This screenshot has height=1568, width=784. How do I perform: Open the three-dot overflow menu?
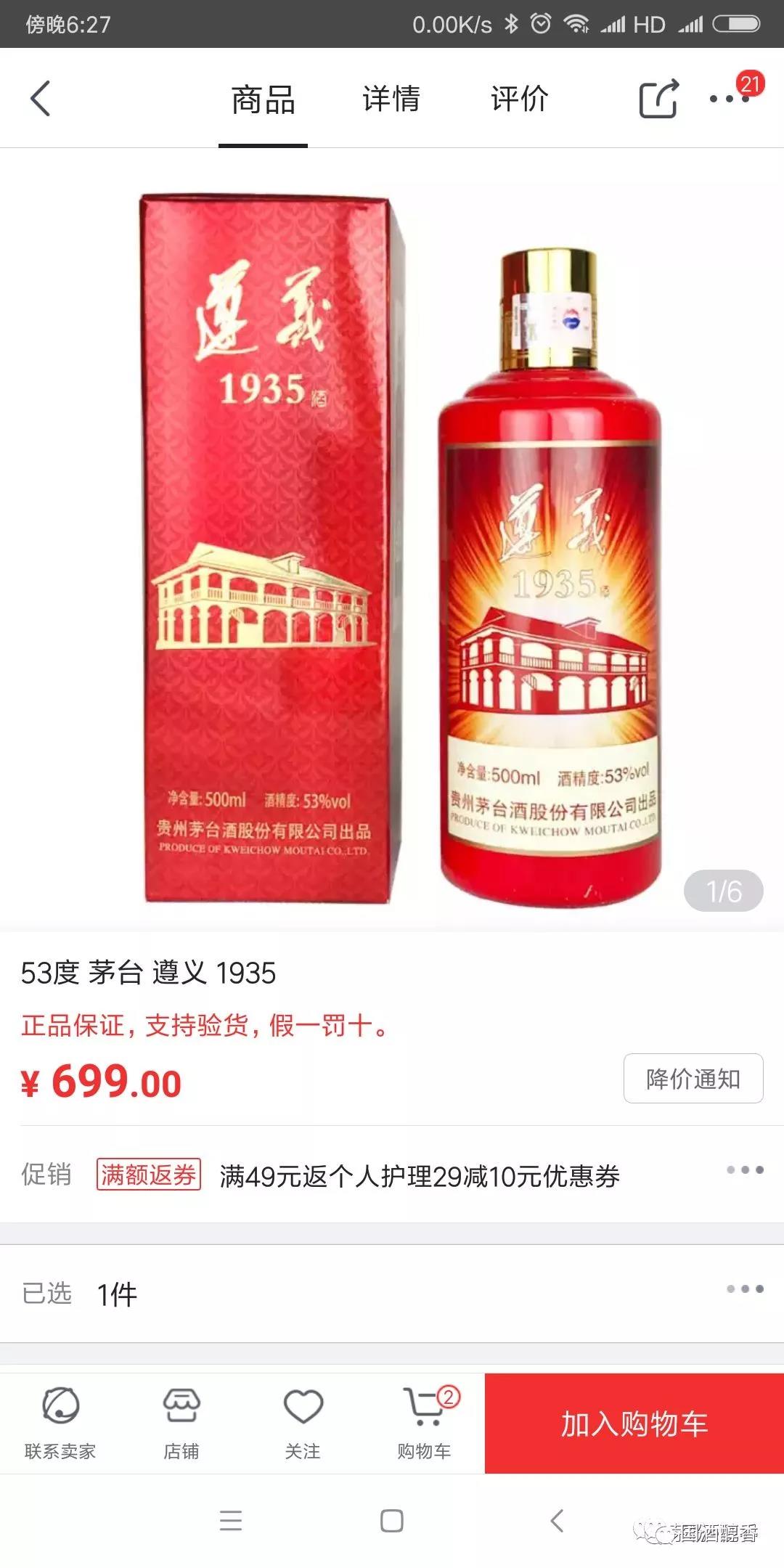pos(729,99)
